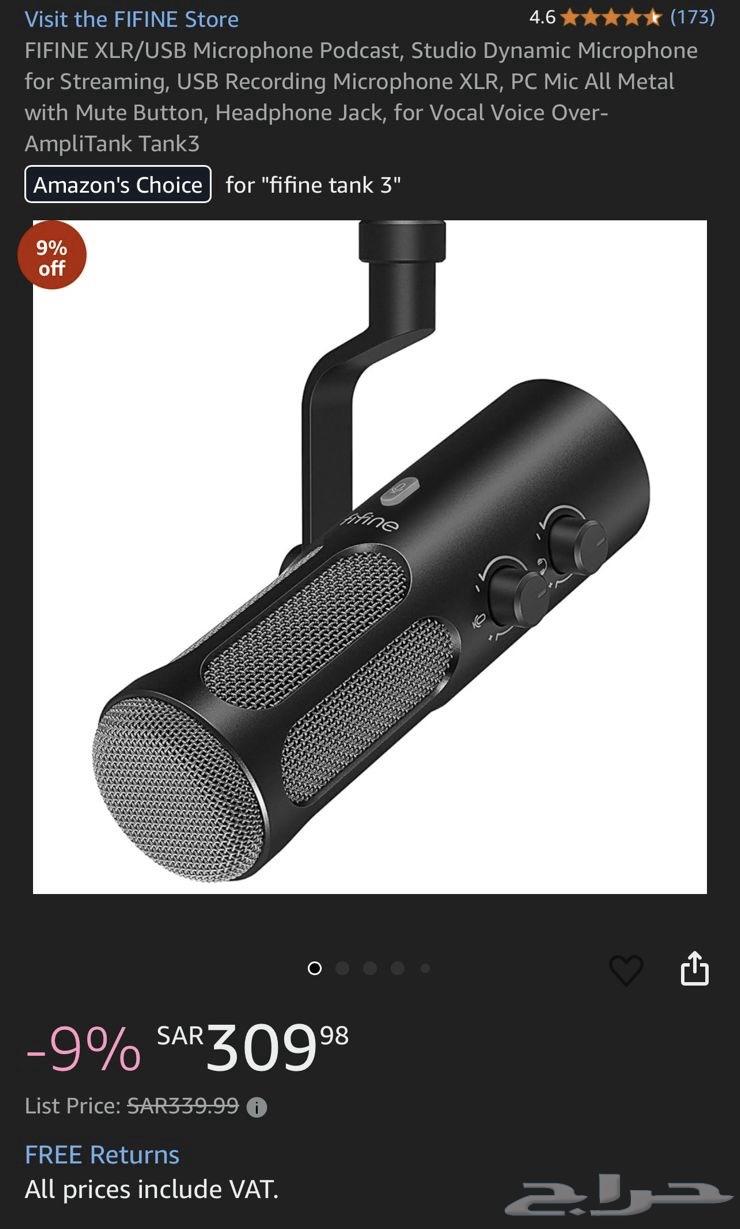The width and height of the screenshot is (740, 1229).
Task: Open the fifine tank 3 search link
Action: (x=311, y=184)
